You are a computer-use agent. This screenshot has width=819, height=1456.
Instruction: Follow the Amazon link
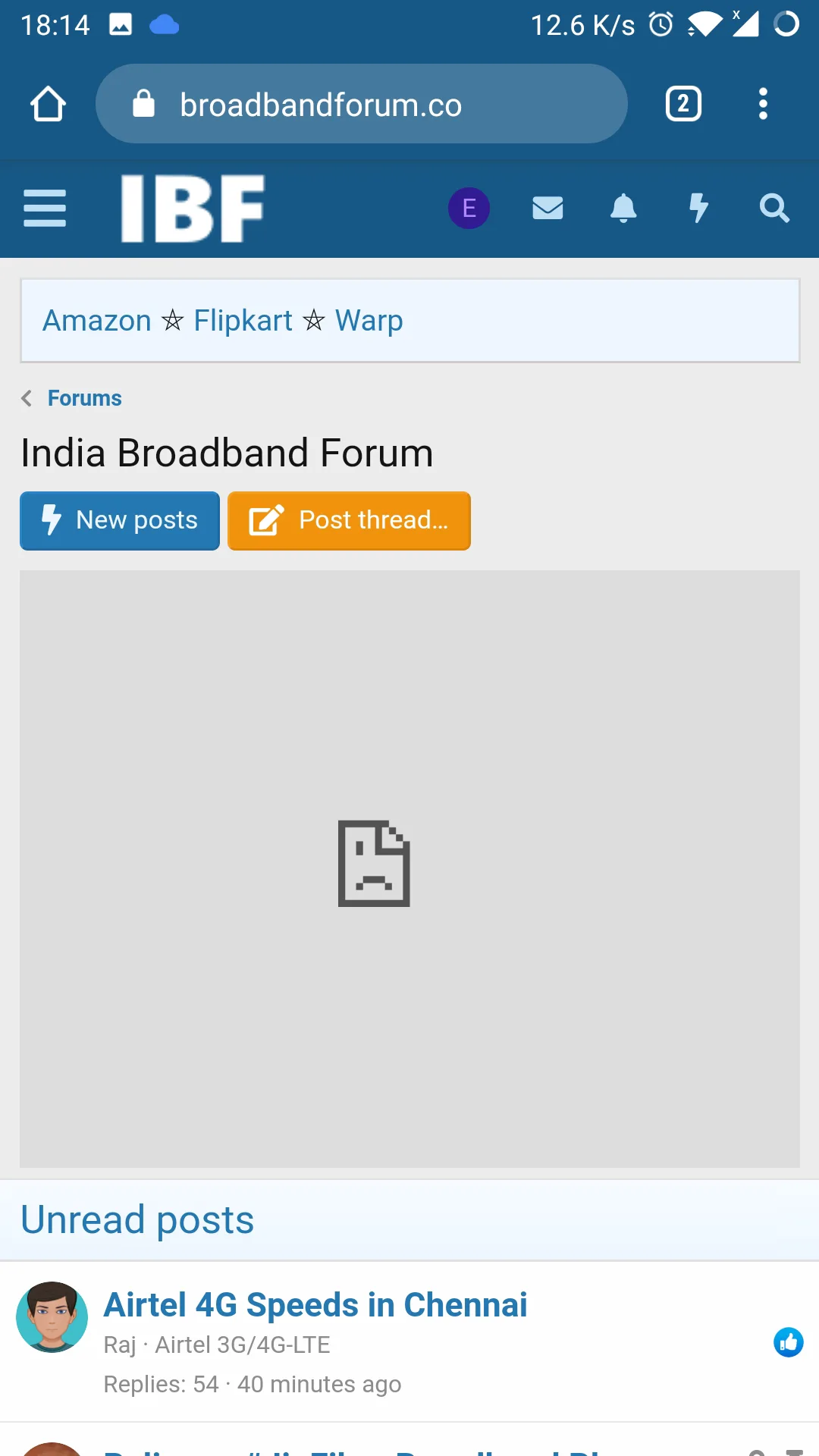(97, 321)
